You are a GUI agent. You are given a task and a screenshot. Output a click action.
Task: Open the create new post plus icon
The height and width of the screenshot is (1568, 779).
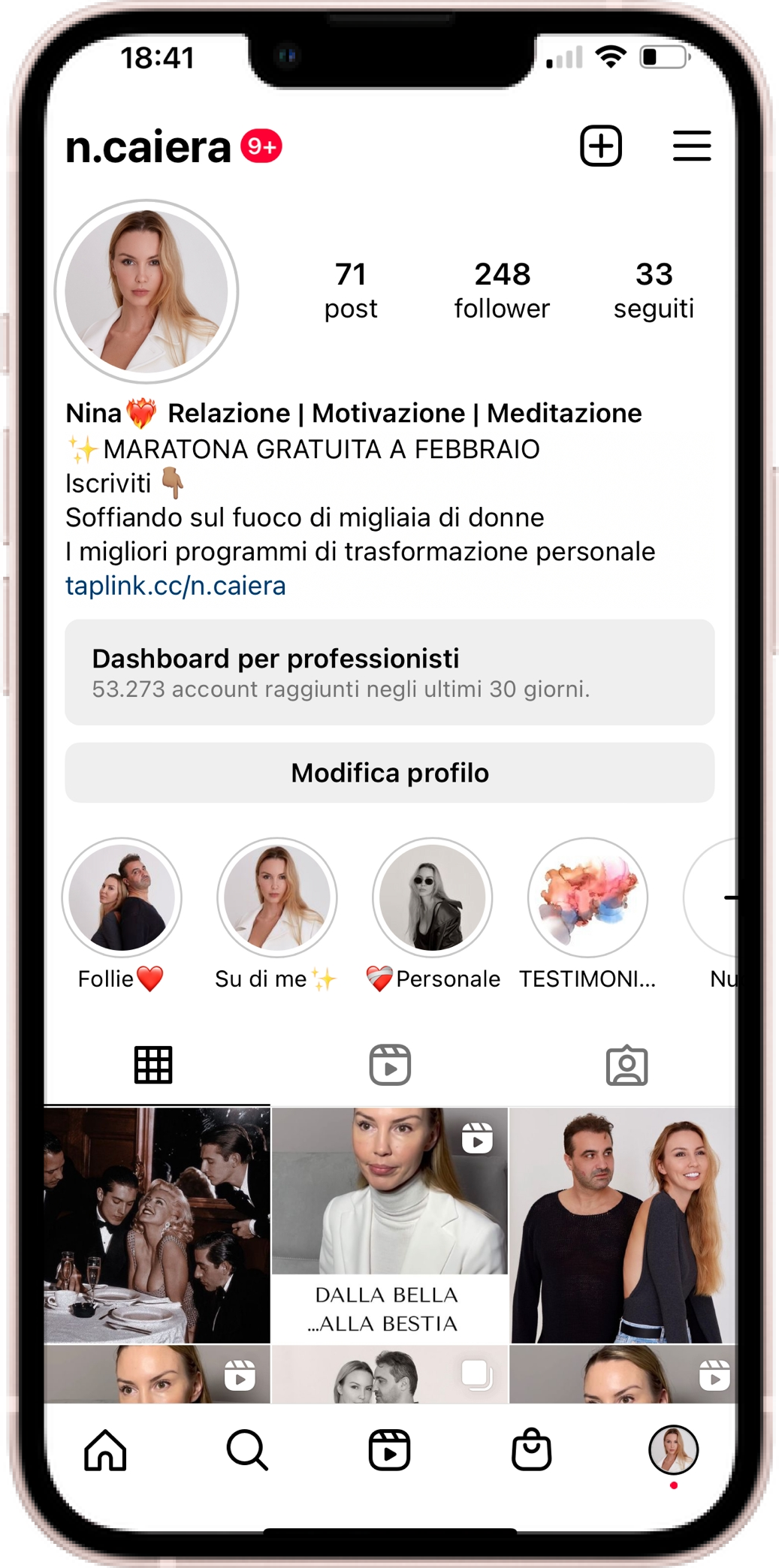[600, 146]
